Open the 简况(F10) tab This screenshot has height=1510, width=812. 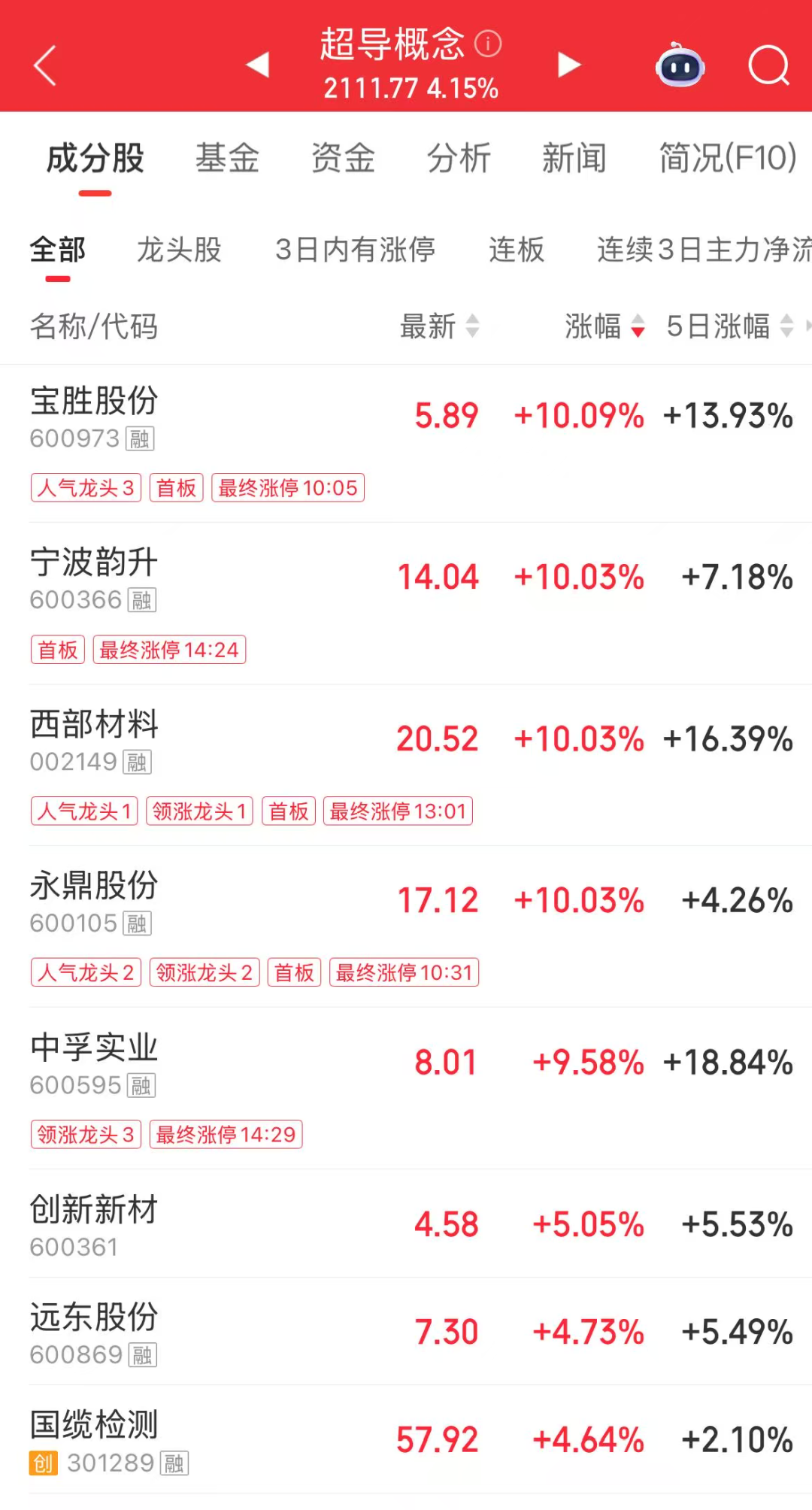[727, 159]
